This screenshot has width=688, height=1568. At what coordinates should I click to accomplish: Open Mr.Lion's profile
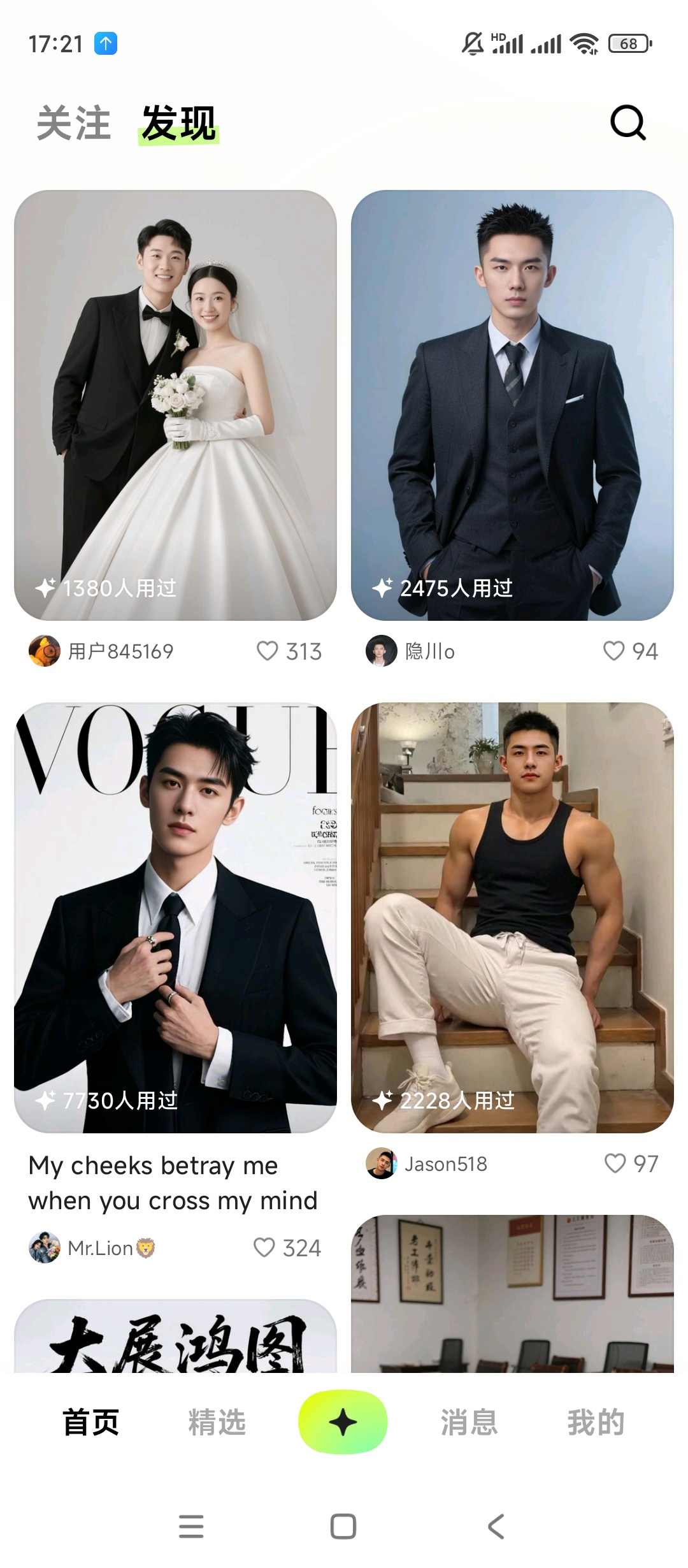tap(45, 1247)
